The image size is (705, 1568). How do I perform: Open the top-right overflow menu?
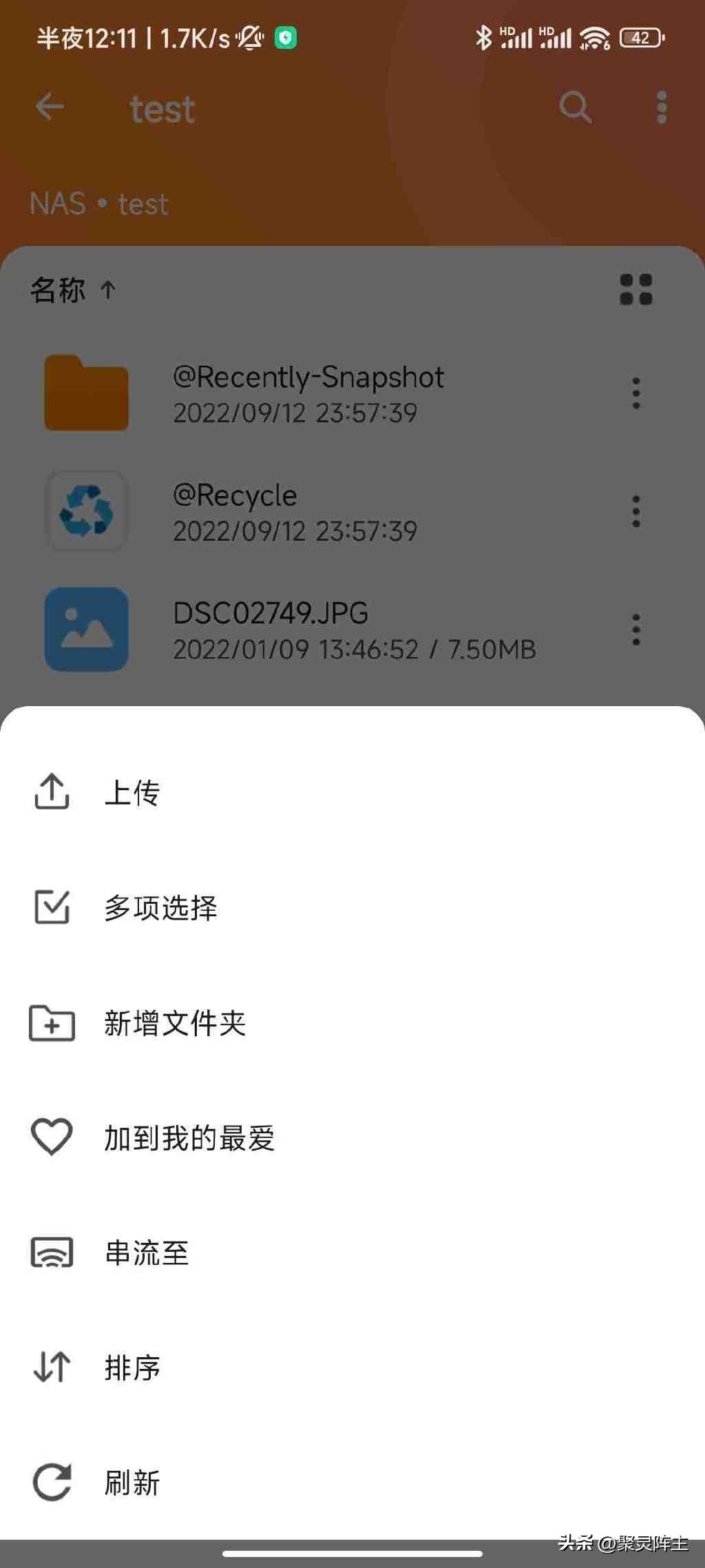[x=662, y=107]
